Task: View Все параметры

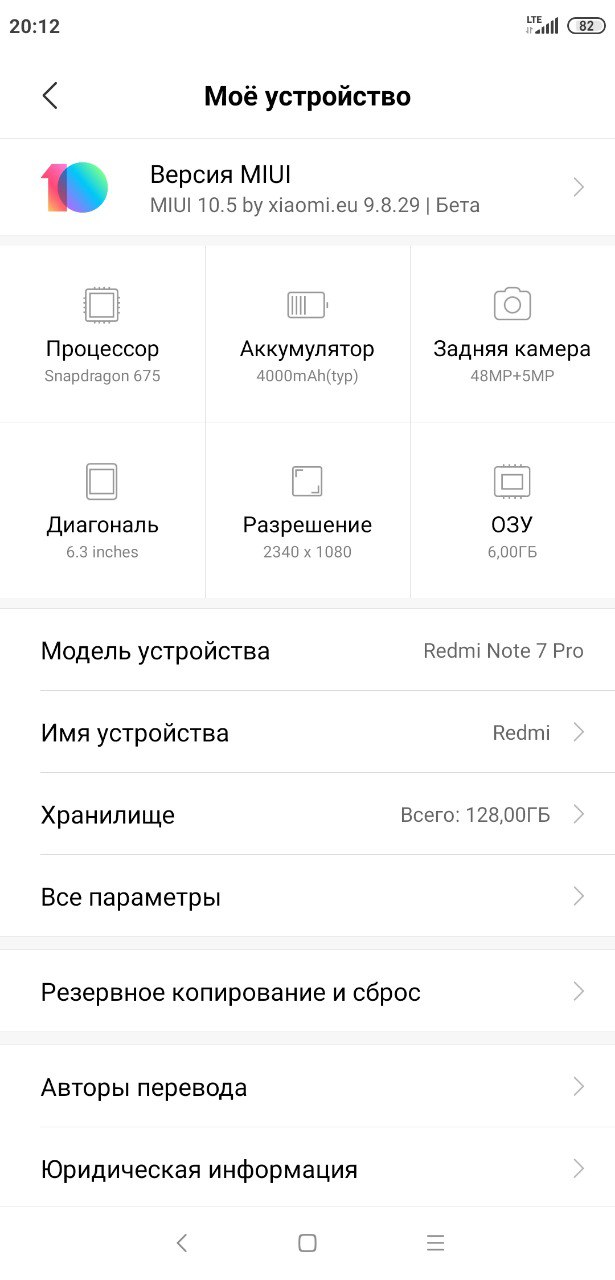Action: (x=307, y=897)
